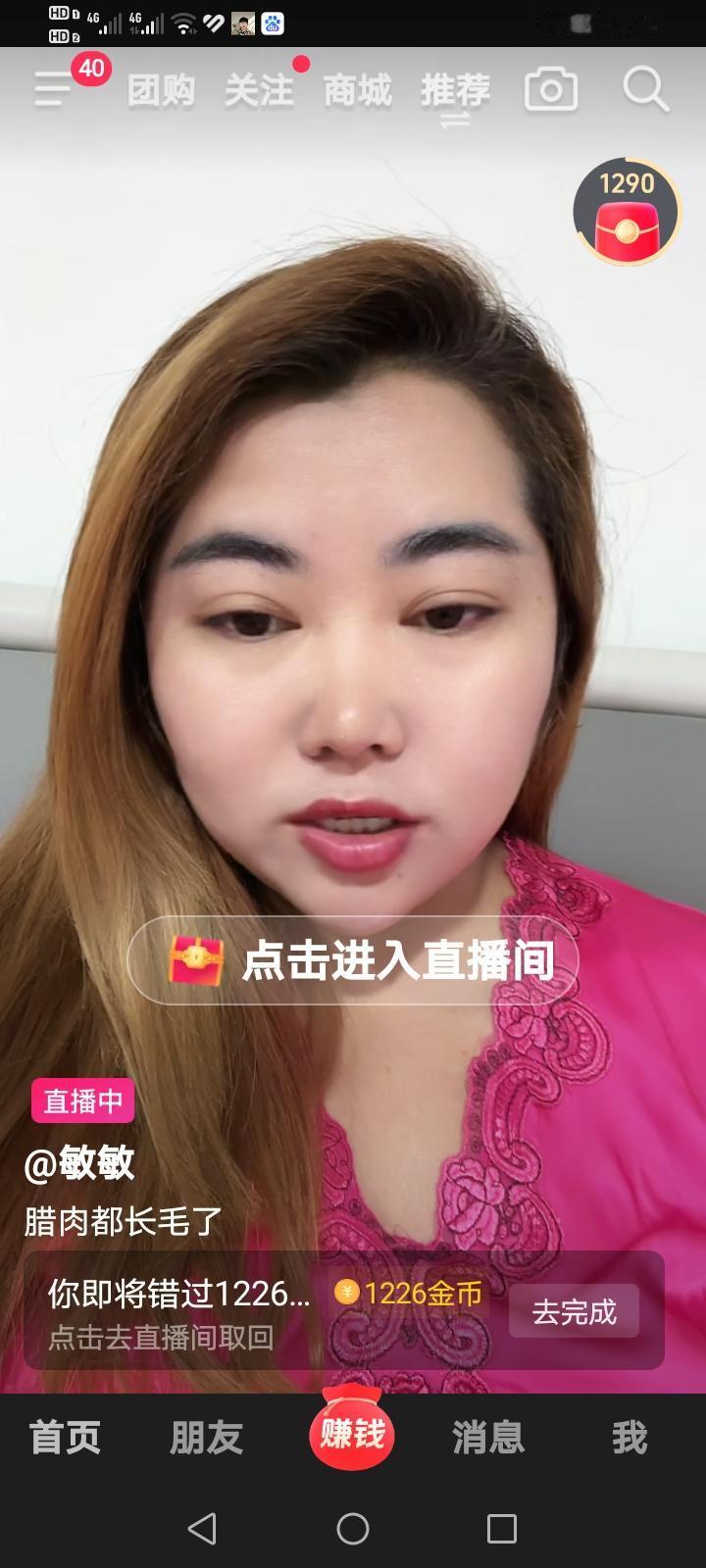Open search
Viewport: 706px width, 1568px height.
pos(644,90)
